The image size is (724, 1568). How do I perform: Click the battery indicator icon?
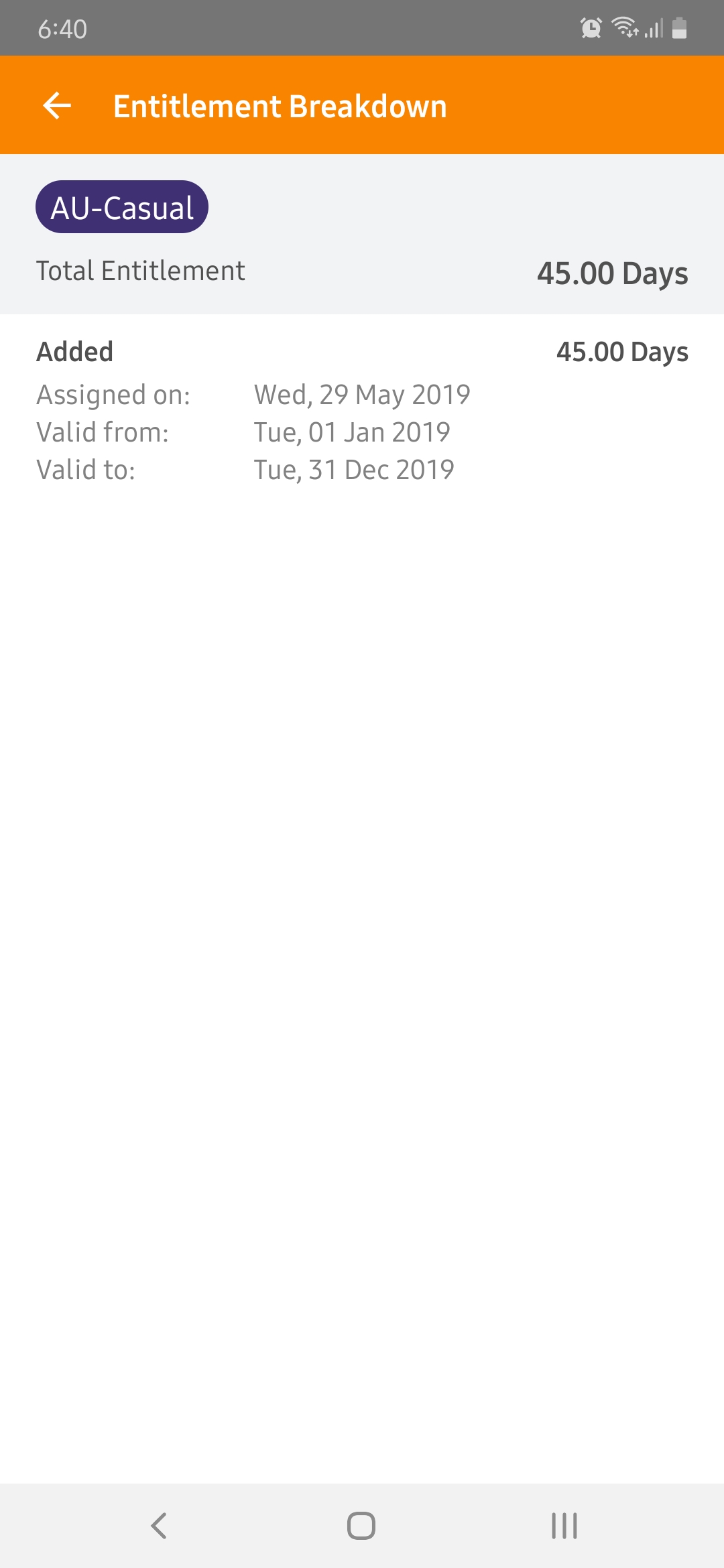pos(679,27)
